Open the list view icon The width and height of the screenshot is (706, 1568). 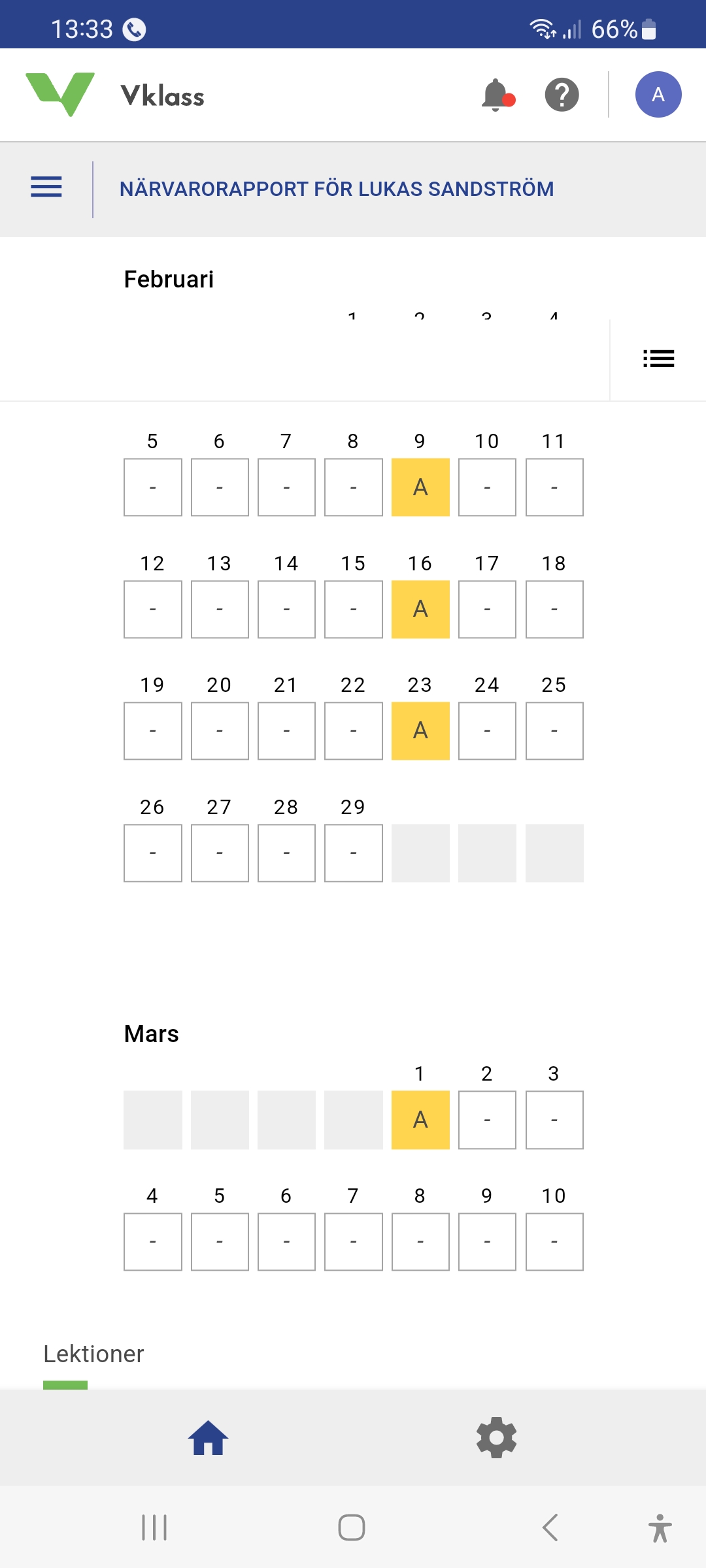click(658, 359)
